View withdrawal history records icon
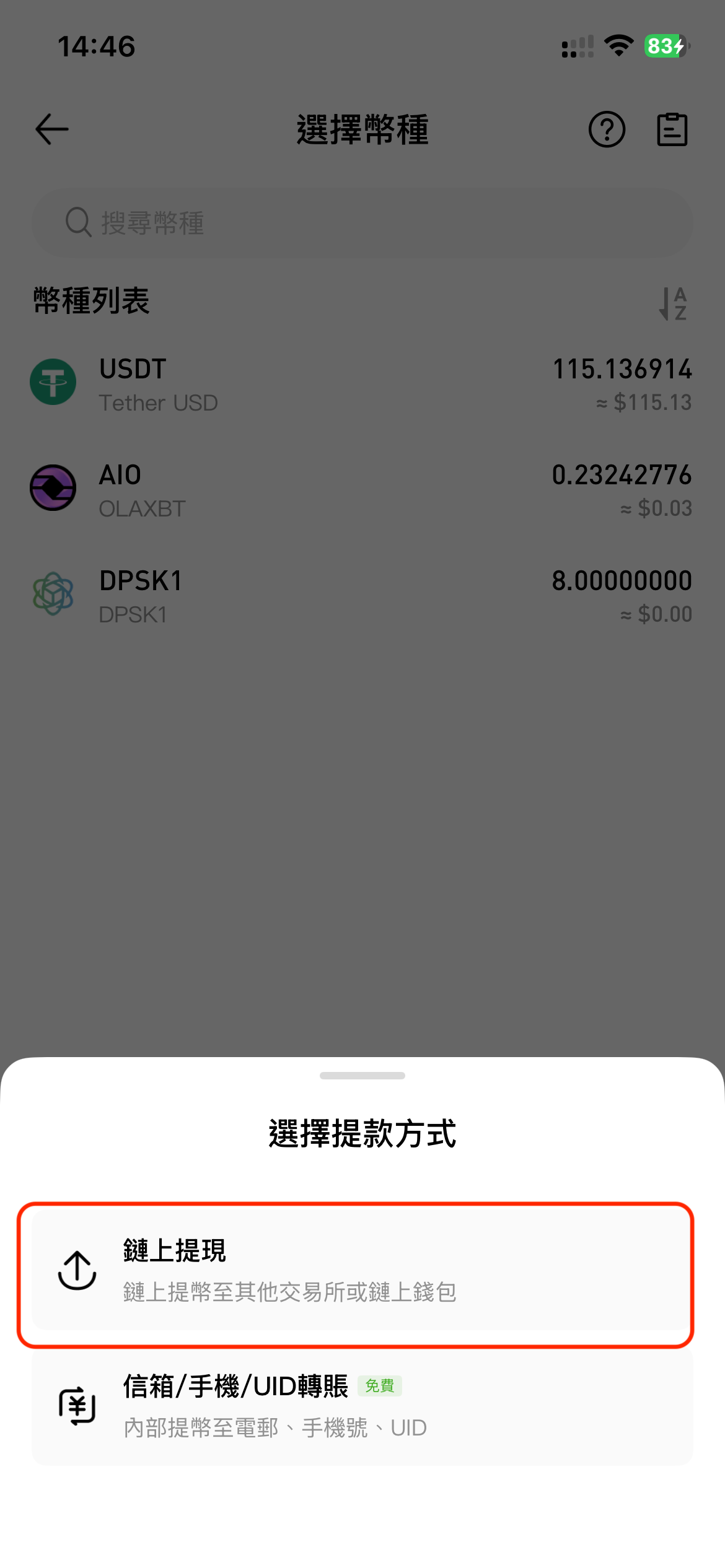Image resolution: width=725 pixels, height=1568 pixels. [x=672, y=129]
